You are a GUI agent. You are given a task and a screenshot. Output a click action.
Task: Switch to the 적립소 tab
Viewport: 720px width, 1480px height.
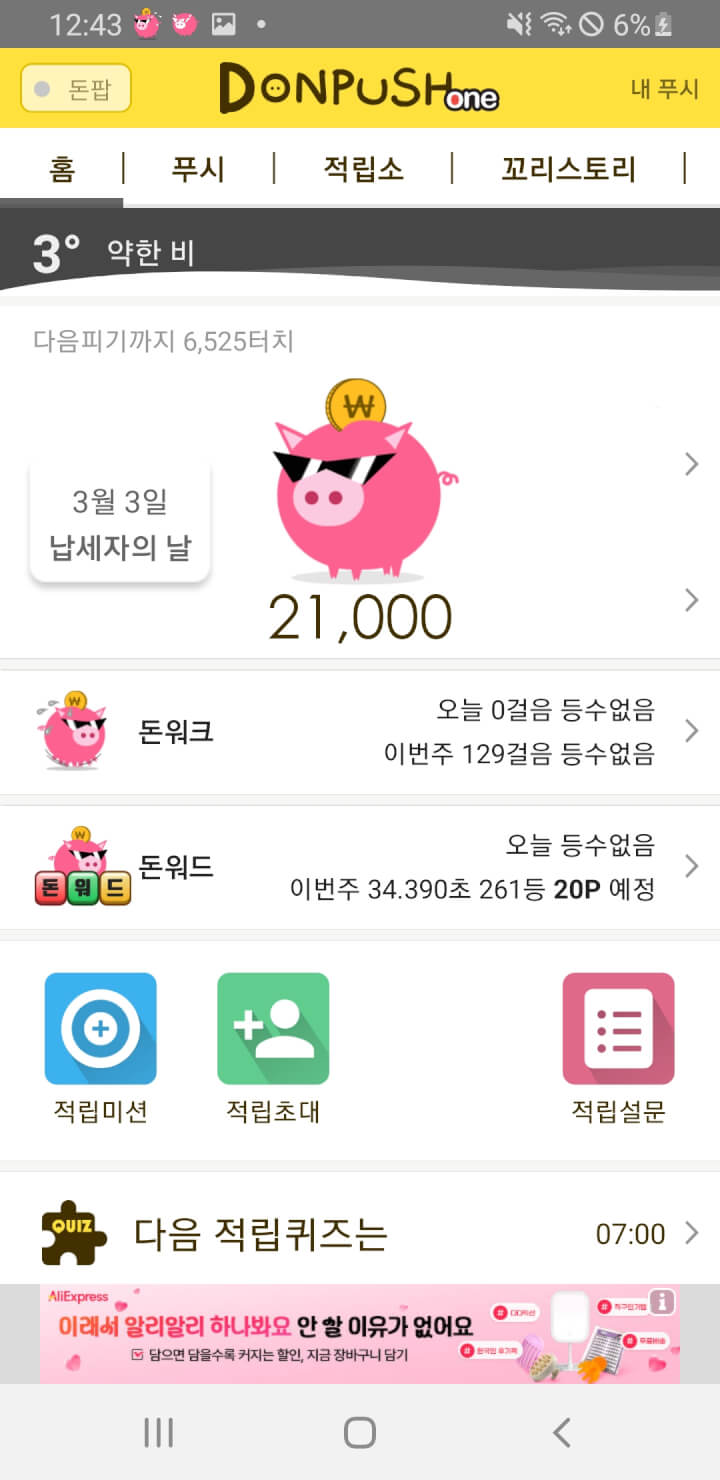[363, 168]
